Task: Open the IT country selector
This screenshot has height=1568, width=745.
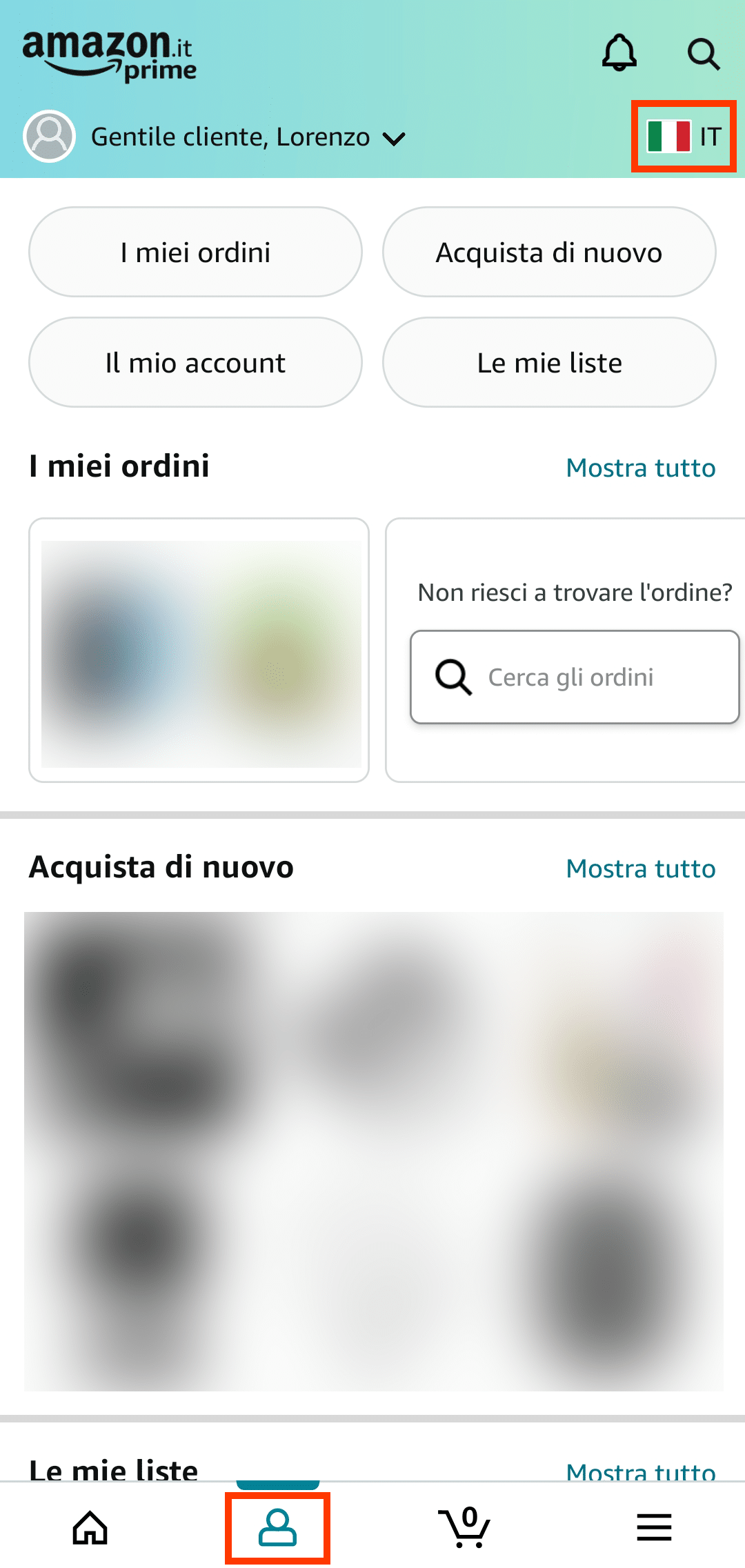Action: coord(709,135)
